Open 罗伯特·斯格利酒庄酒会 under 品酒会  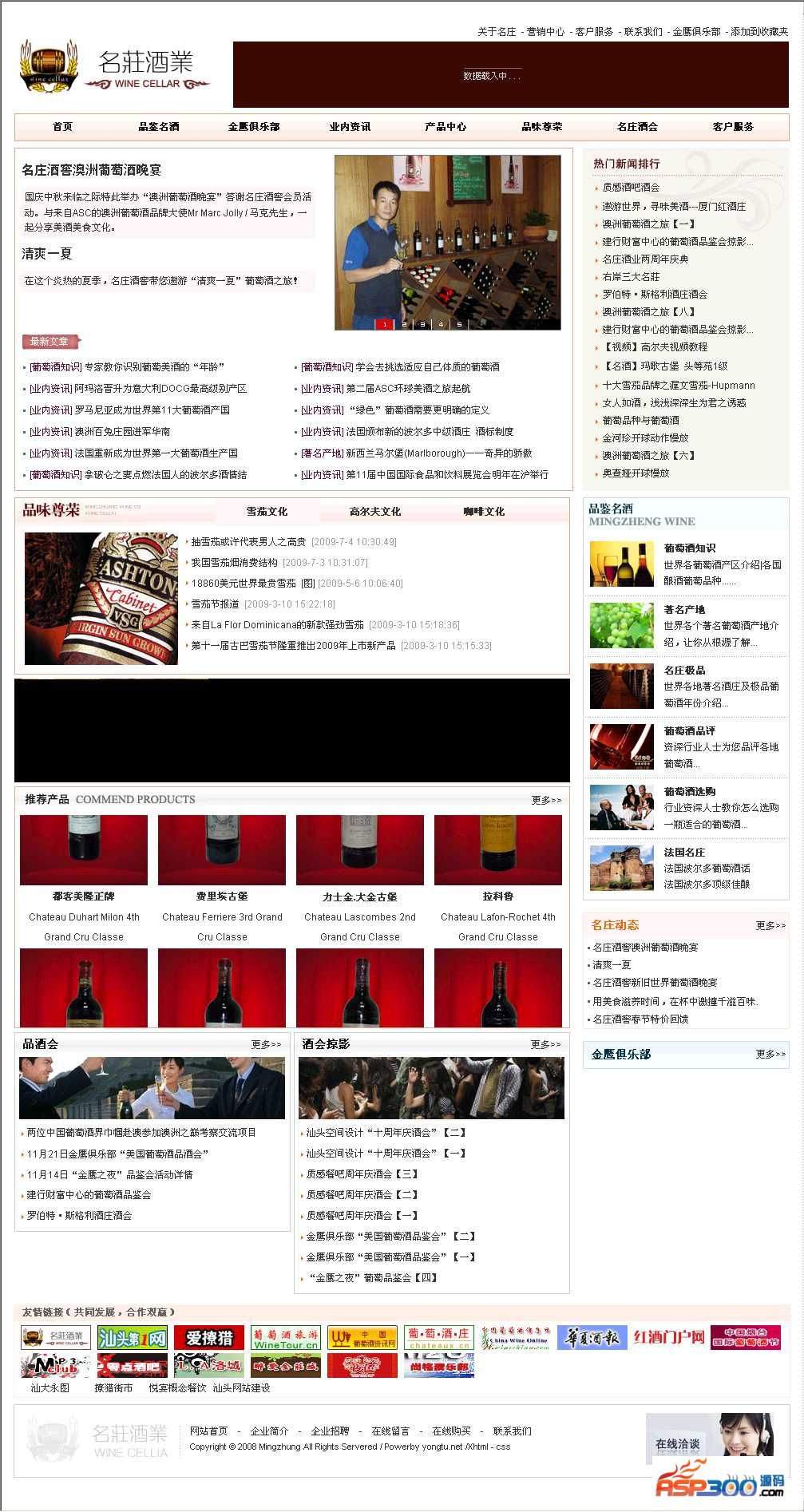point(79,1216)
